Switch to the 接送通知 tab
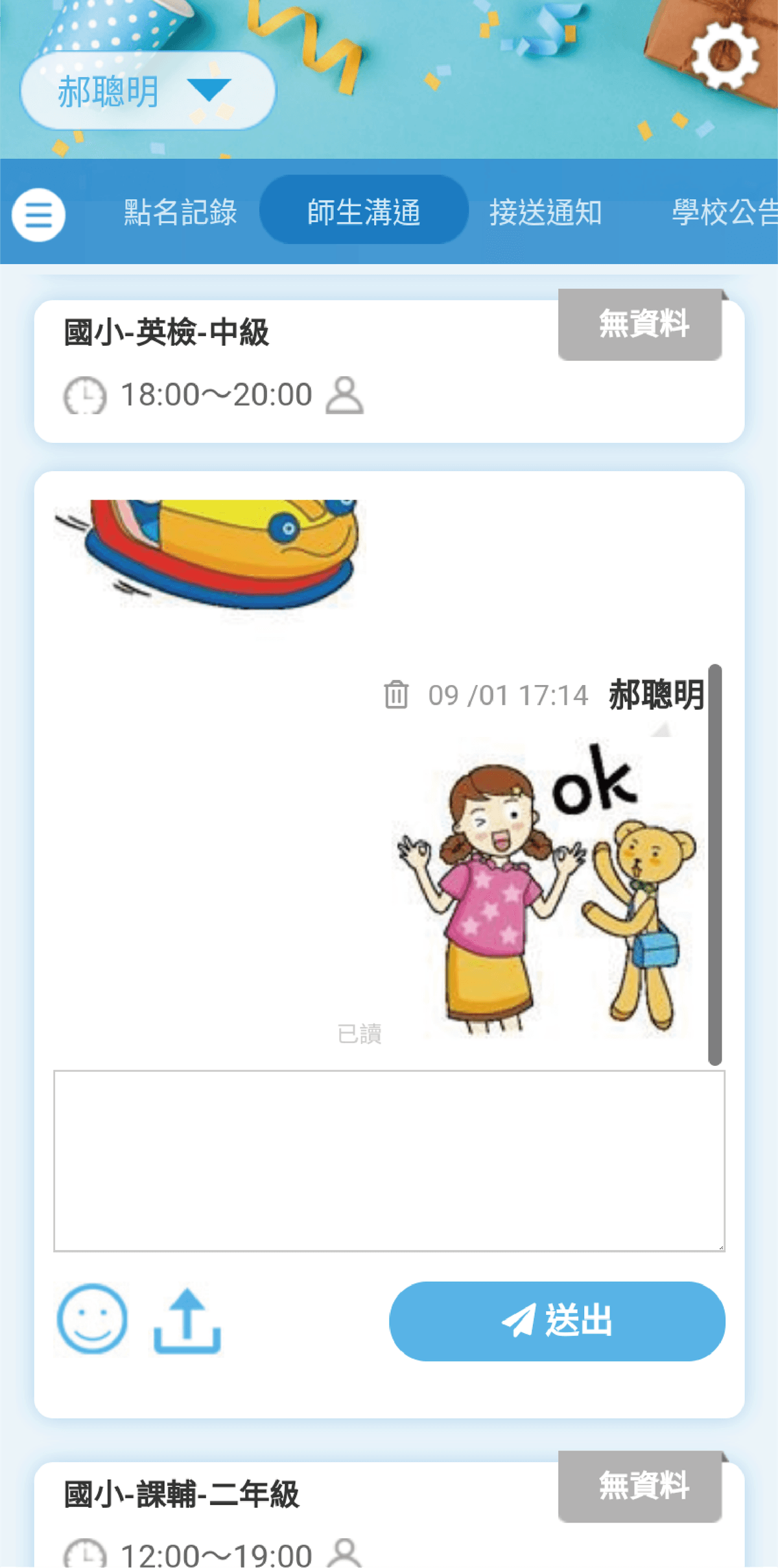The width and height of the screenshot is (778, 1568). click(545, 213)
